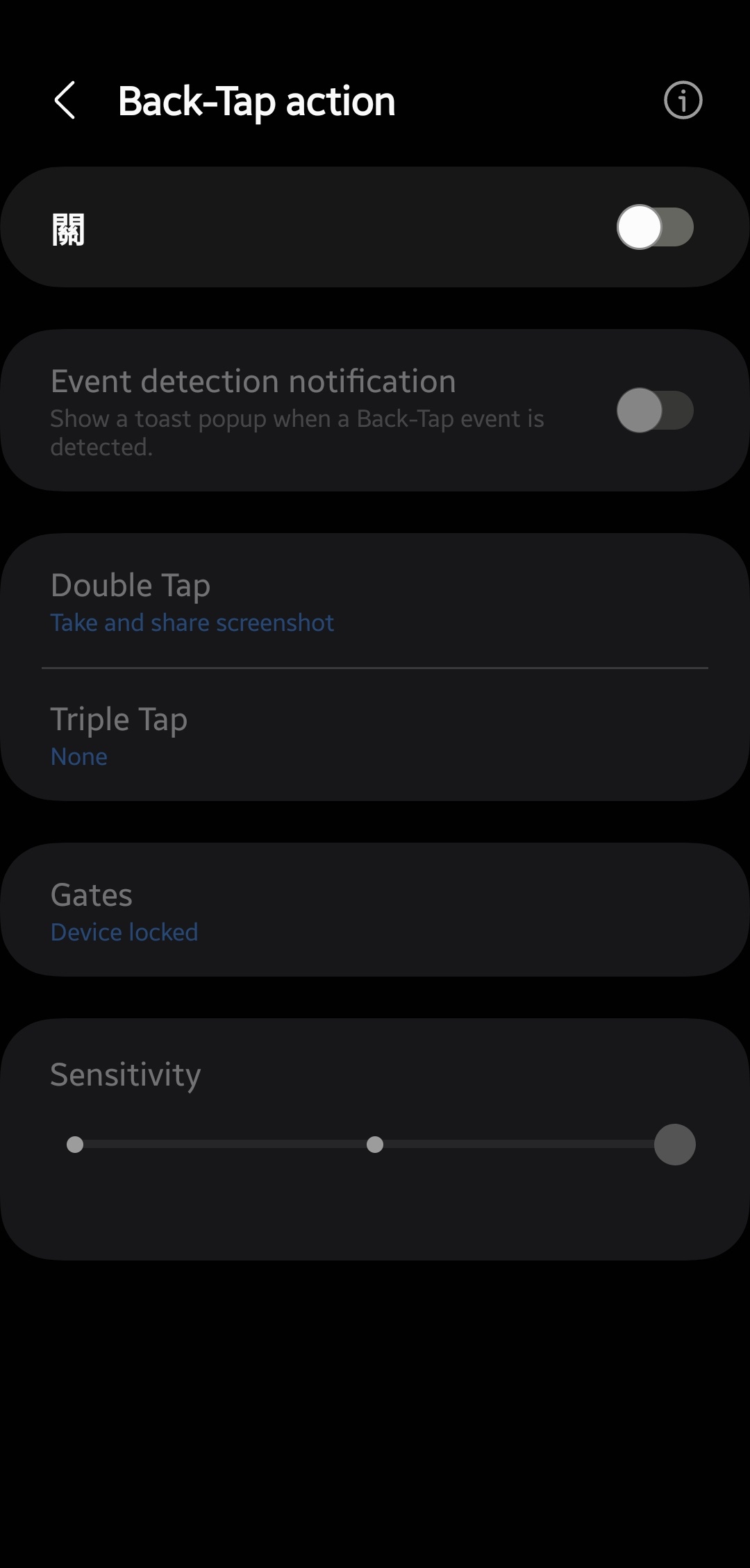Open Triple Tap action setting
The width and height of the screenshot is (750, 1568).
click(375, 736)
